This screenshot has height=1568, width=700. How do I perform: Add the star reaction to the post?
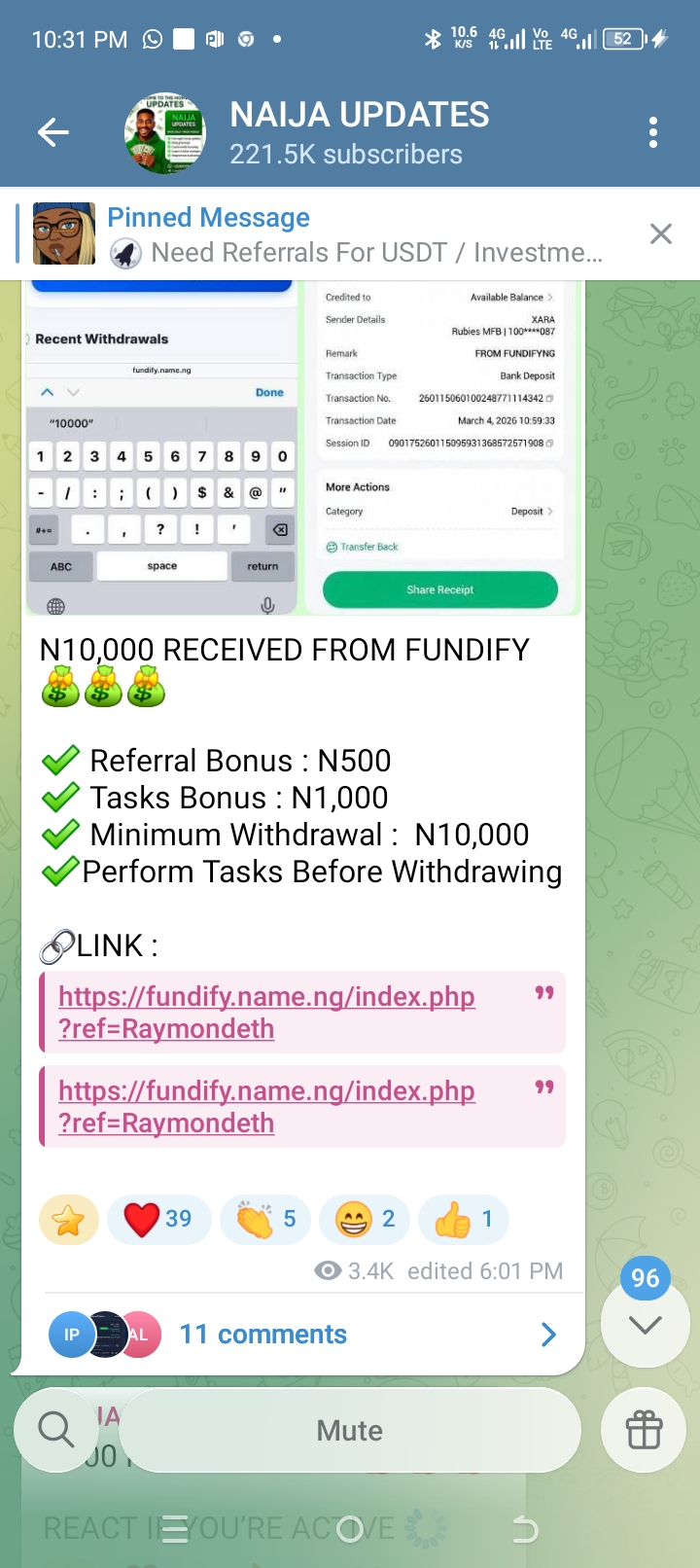(x=69, y=1220)
